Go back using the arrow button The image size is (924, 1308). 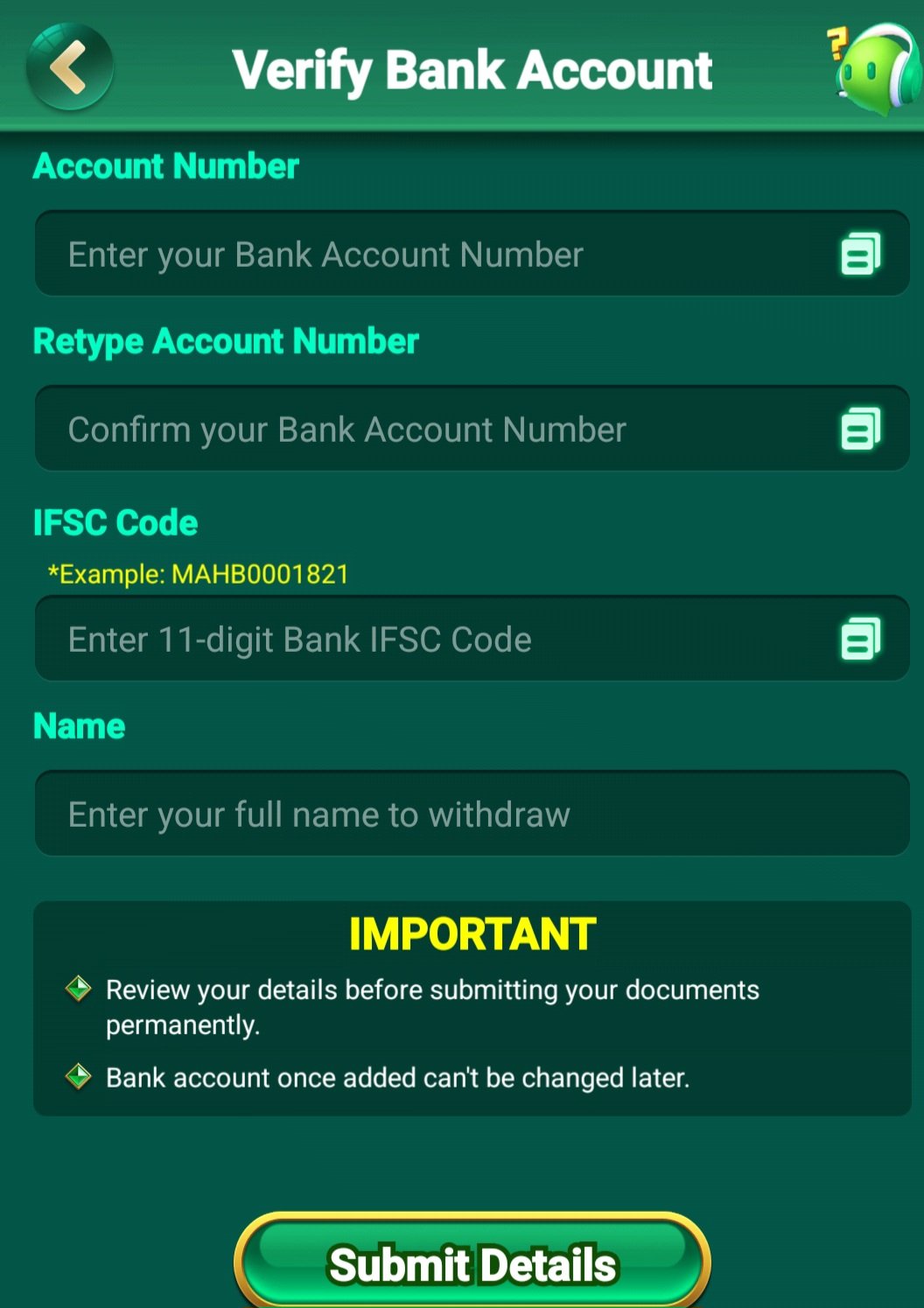[x=69, y=67]
